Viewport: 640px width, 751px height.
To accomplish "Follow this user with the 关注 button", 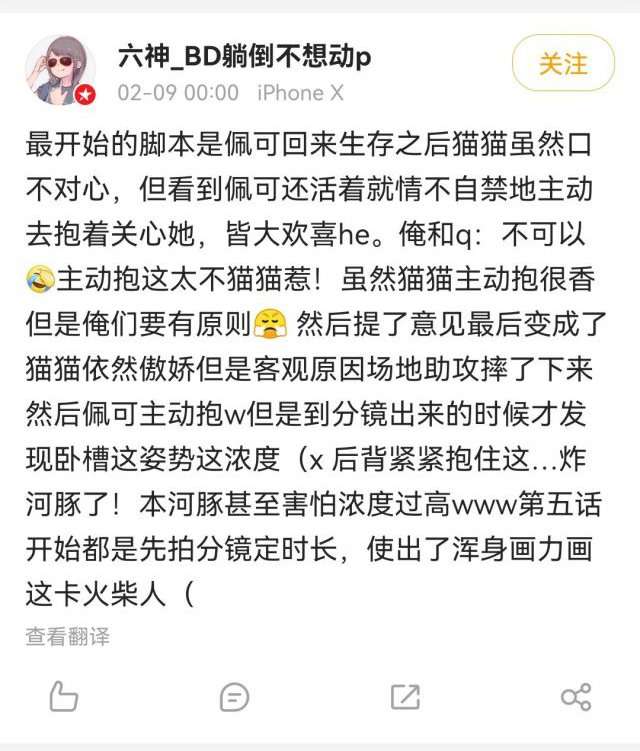I will (x=563, y=63).
